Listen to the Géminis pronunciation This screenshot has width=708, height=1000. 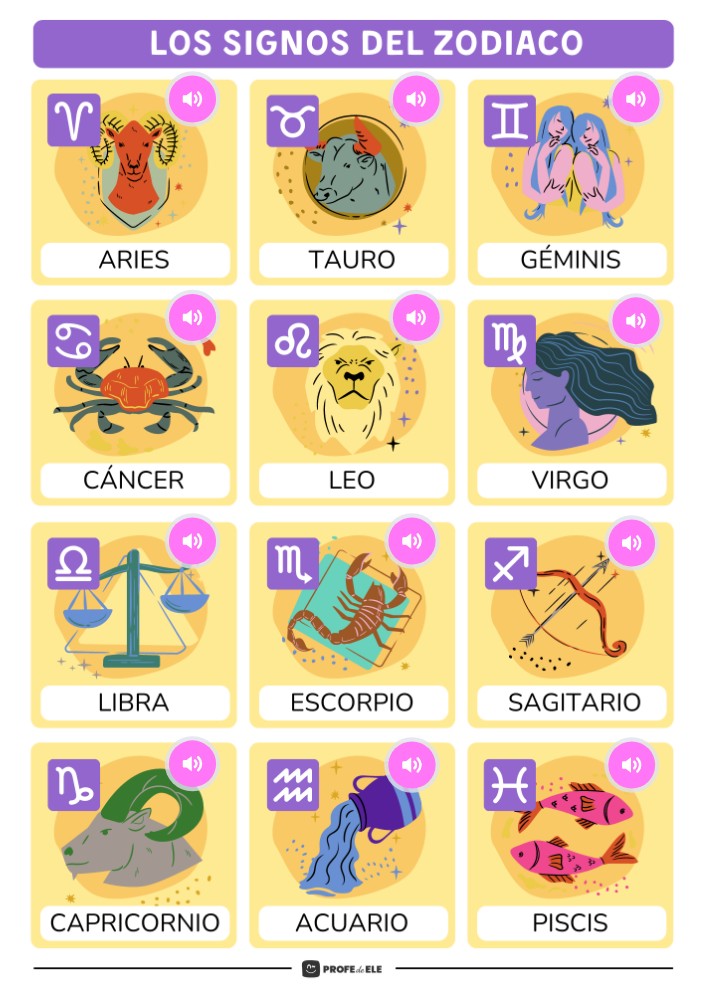[634, 99]
